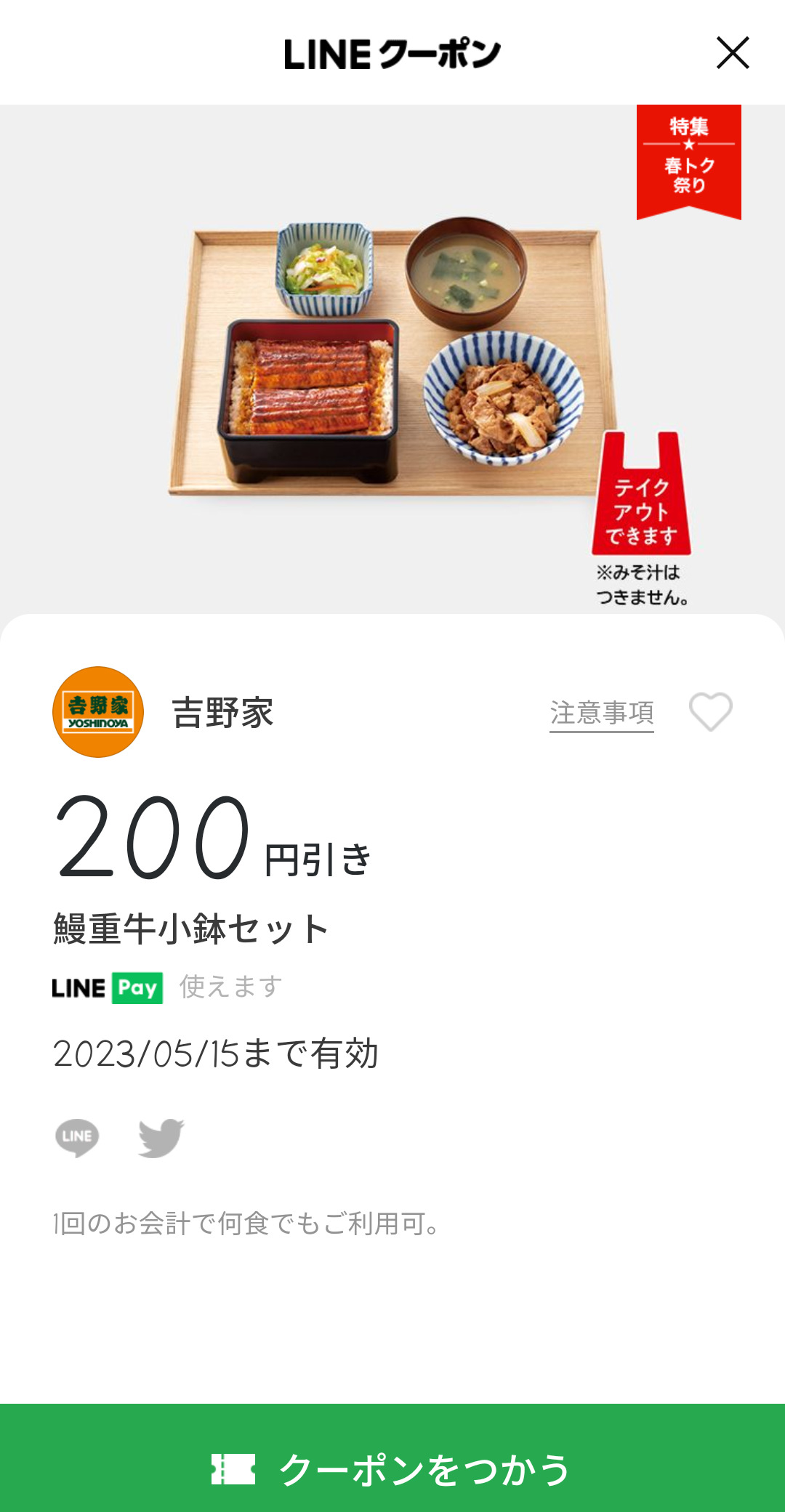Favorite this coupon with the heart
The height and width of the screenshot is (1512, 785).
click(710, 711)
